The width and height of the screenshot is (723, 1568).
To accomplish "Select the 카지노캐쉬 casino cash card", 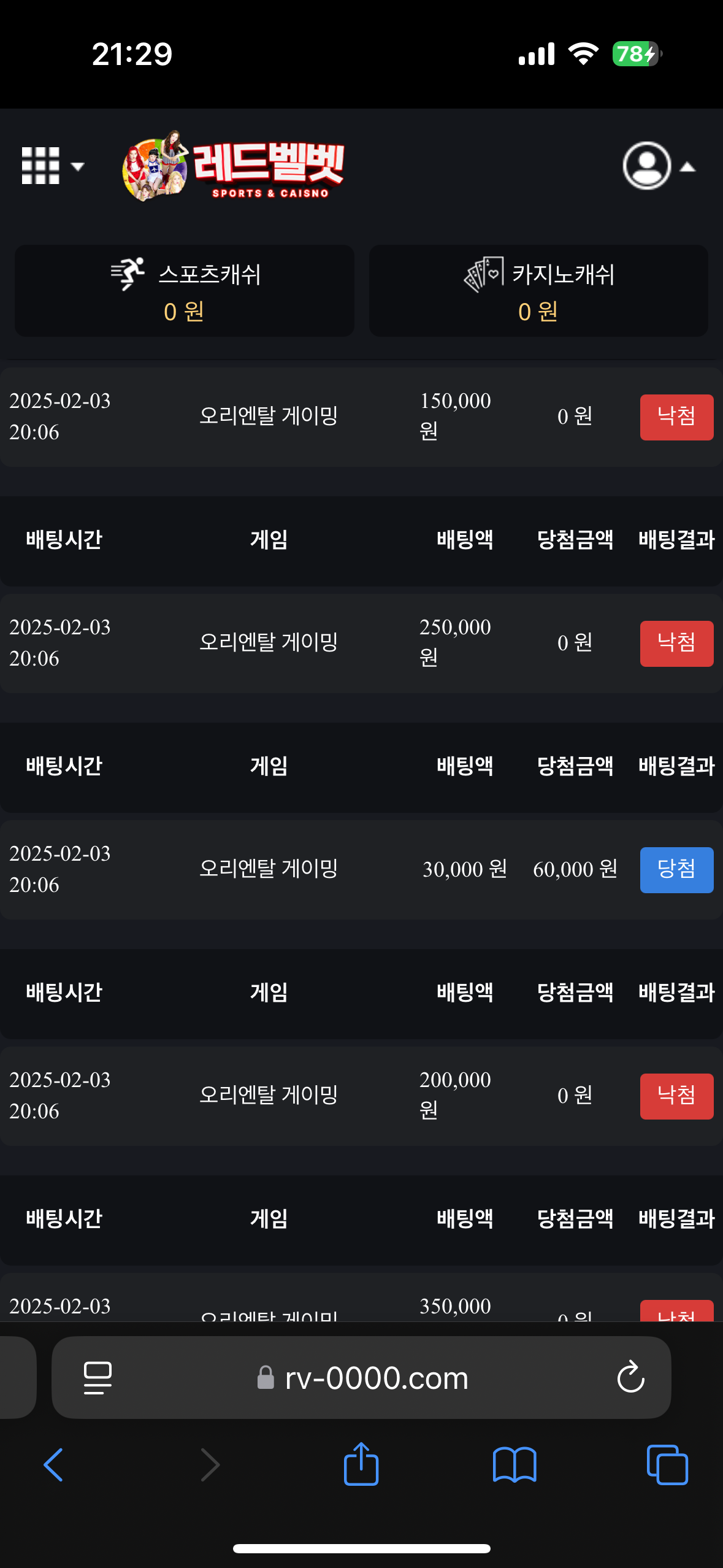I will (x=538, y=291).
